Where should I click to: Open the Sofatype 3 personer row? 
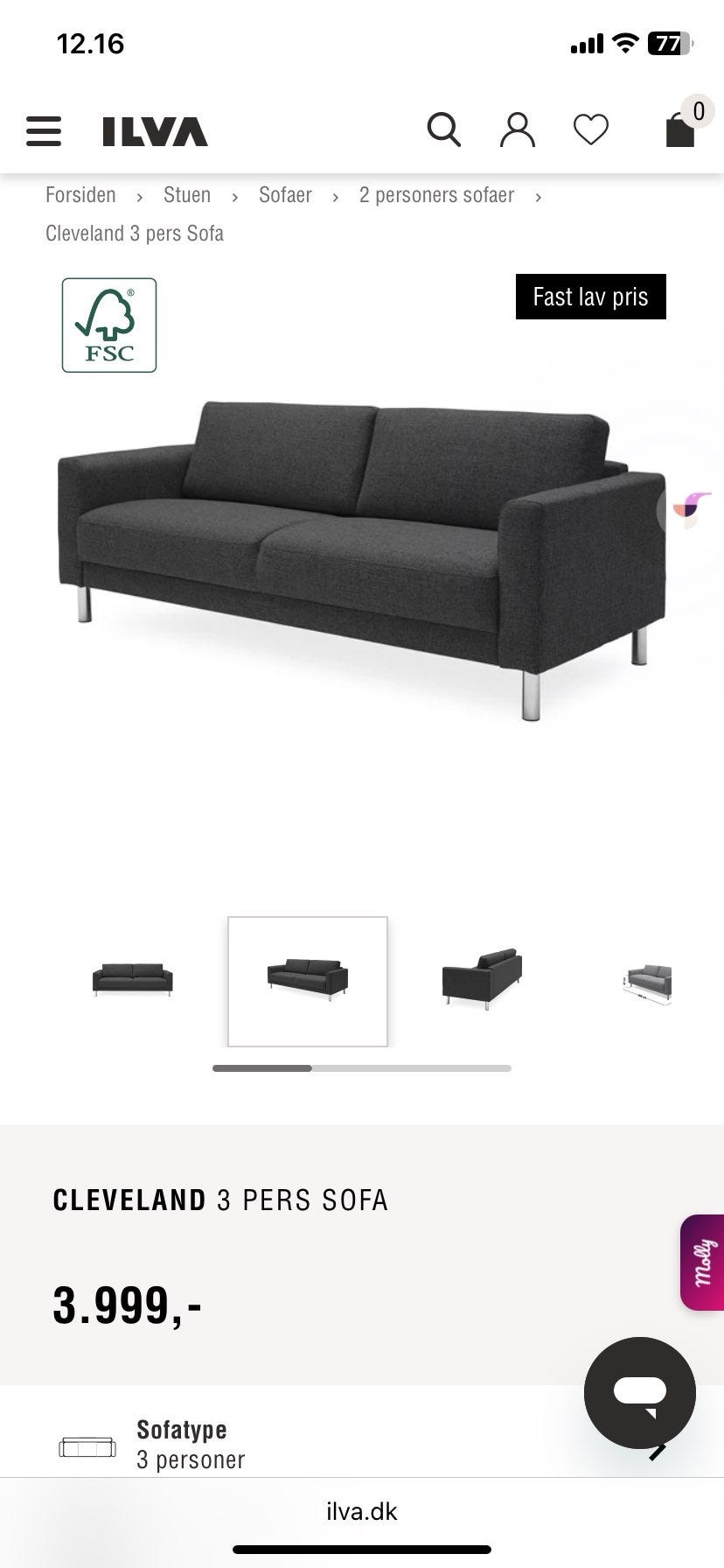point(350,1445)
